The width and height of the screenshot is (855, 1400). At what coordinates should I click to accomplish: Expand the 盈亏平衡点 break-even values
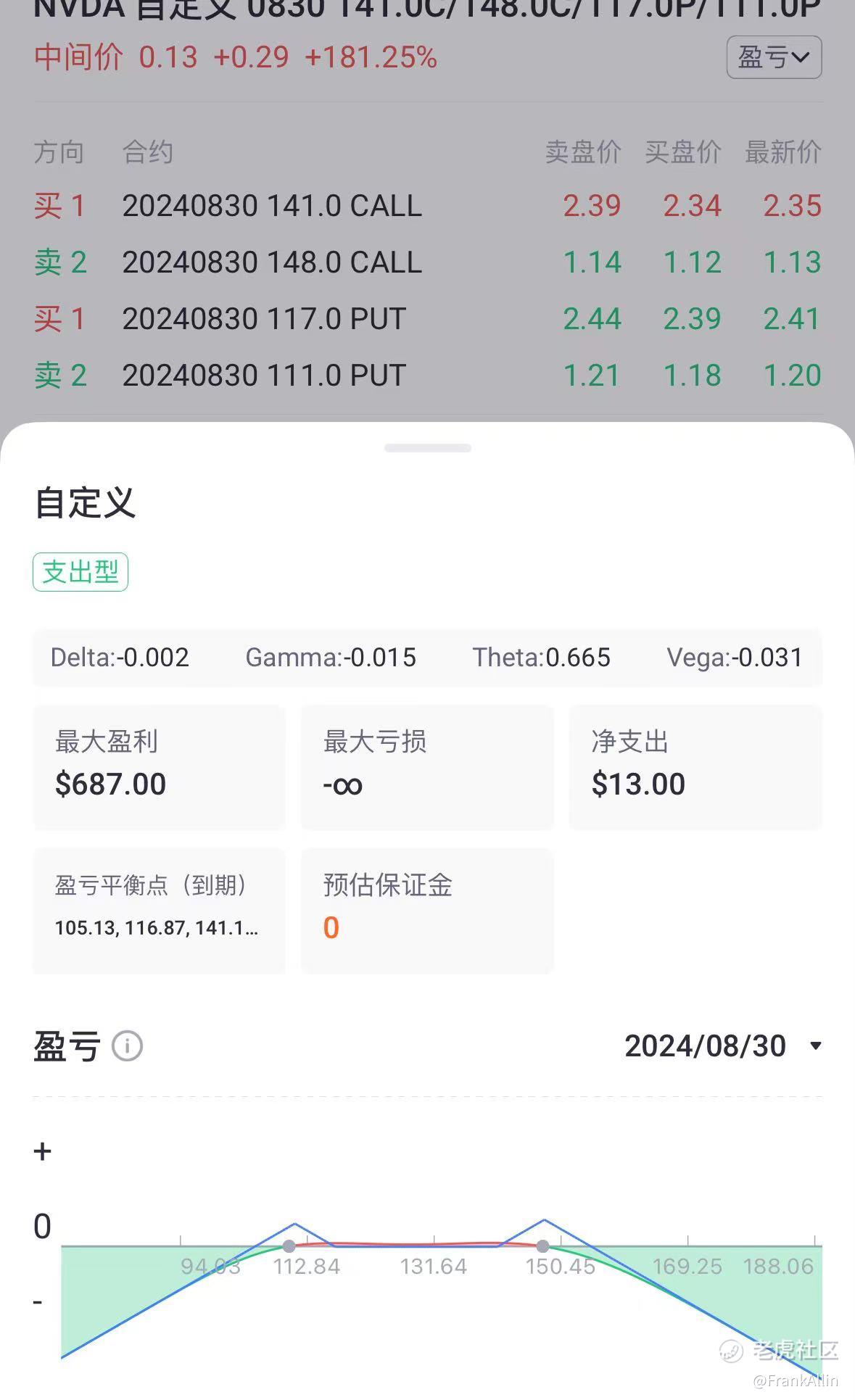(159, 910)
